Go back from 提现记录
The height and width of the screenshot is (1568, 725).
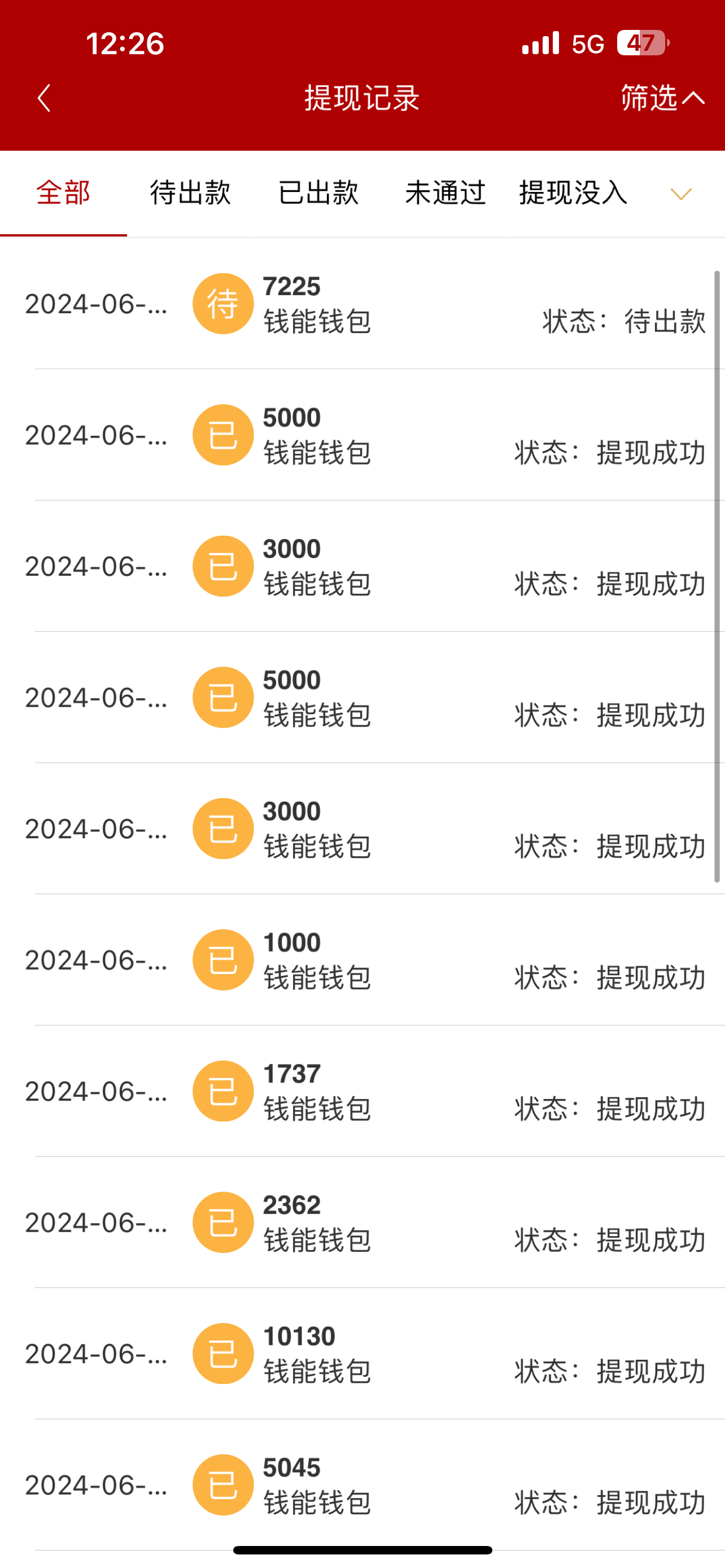coord(44,98)
